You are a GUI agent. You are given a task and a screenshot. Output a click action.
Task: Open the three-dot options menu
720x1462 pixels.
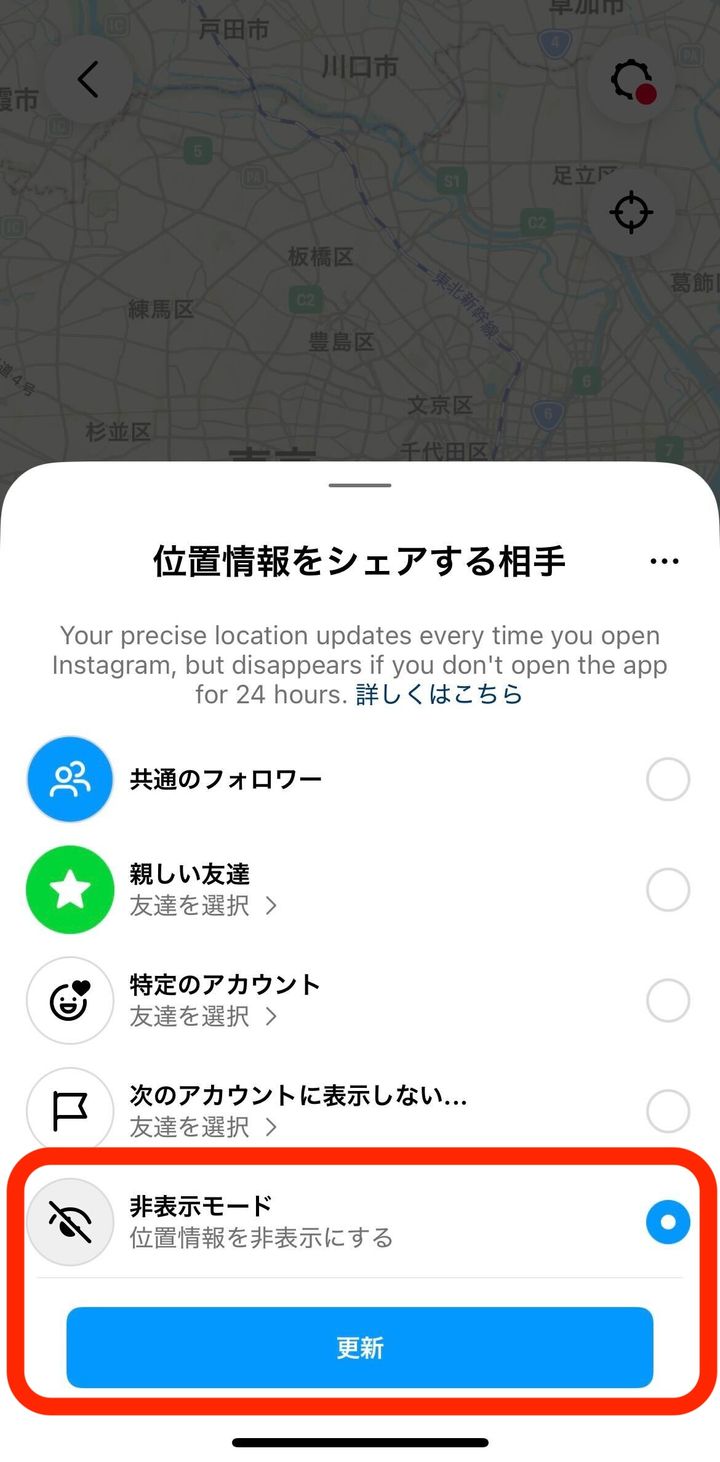[664, 562]
